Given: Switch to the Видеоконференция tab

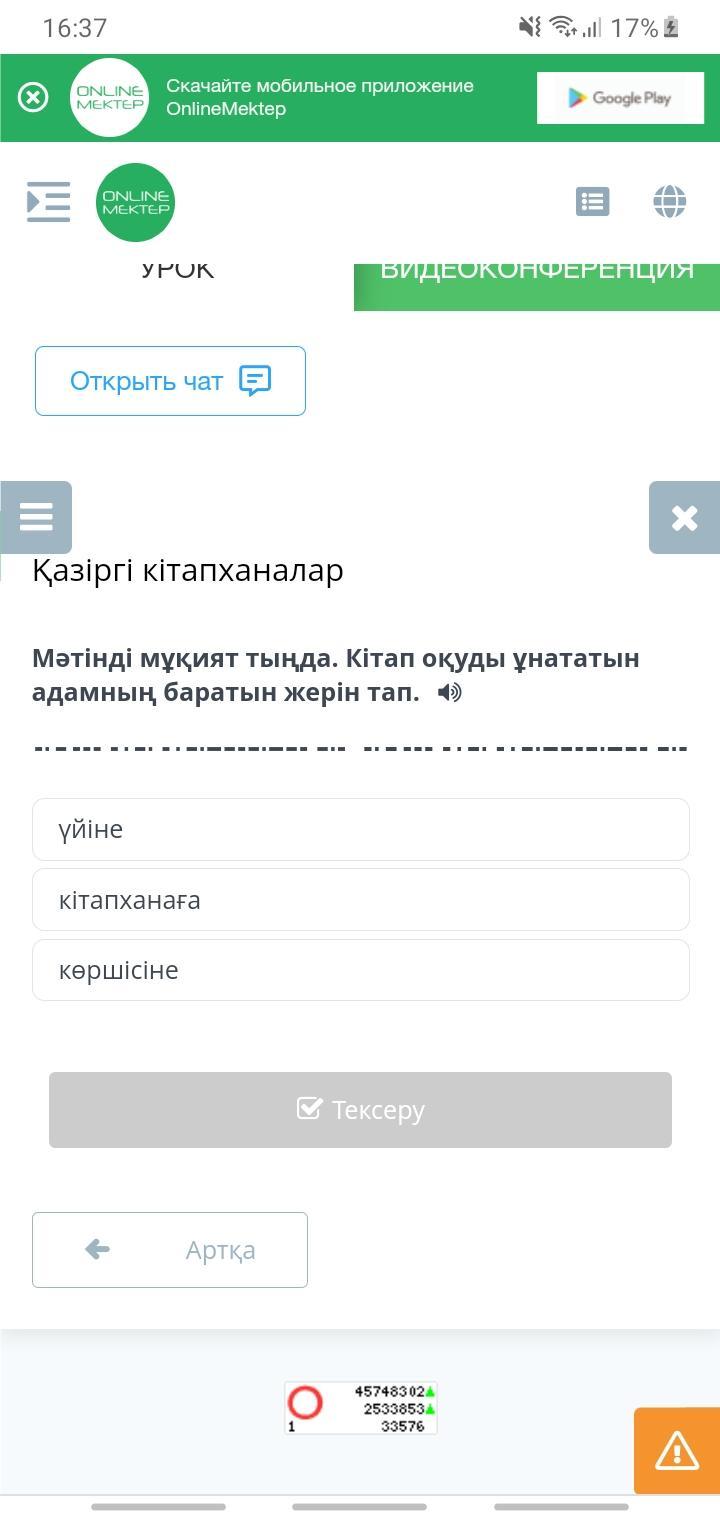Looking at the screenshot, I should pyautogui.click(x=537, y=283).
